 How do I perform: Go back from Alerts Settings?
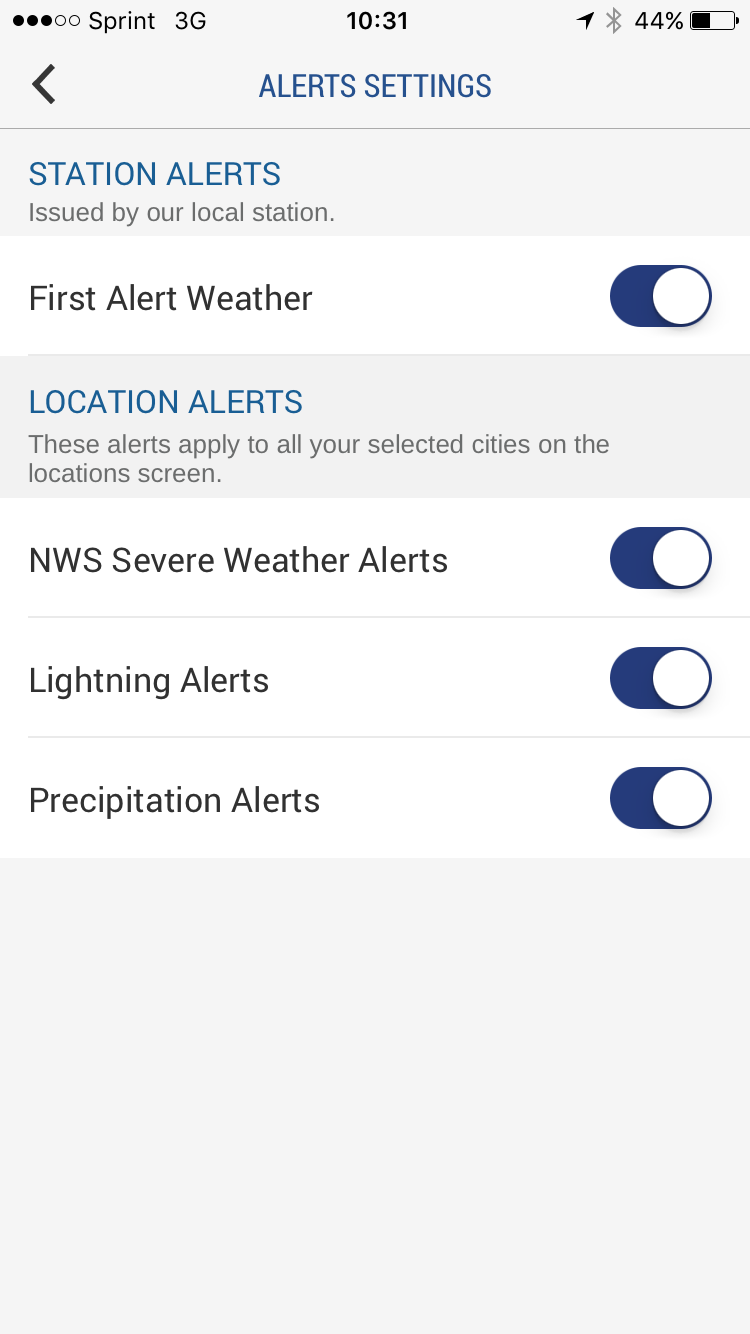tap(44, 85)
